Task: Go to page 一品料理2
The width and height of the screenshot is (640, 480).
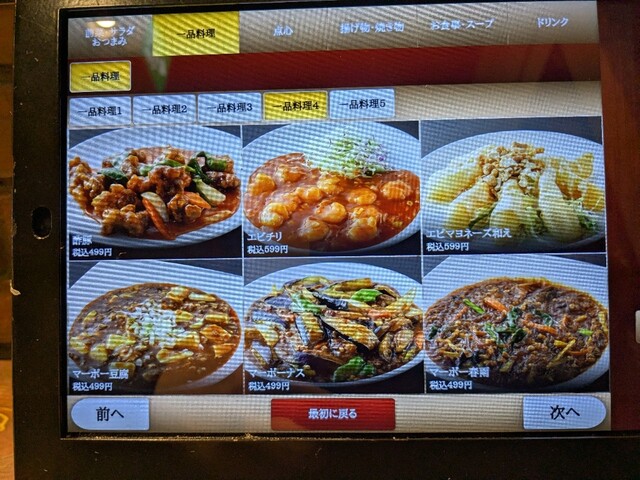Action: pyautogui.click(x=164, y=109)
